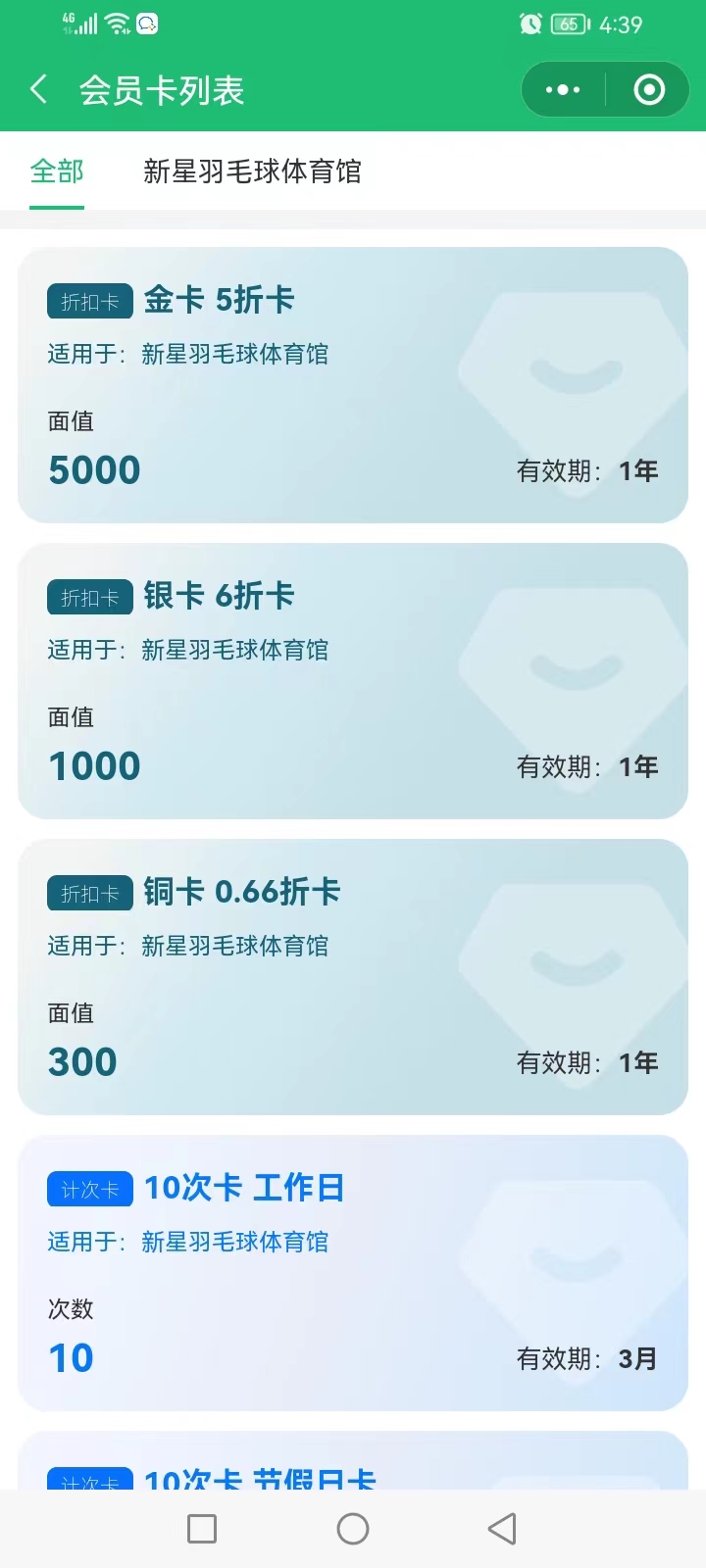Tap the 计次卡 badge on the 工作日 card

[89, 1189]
